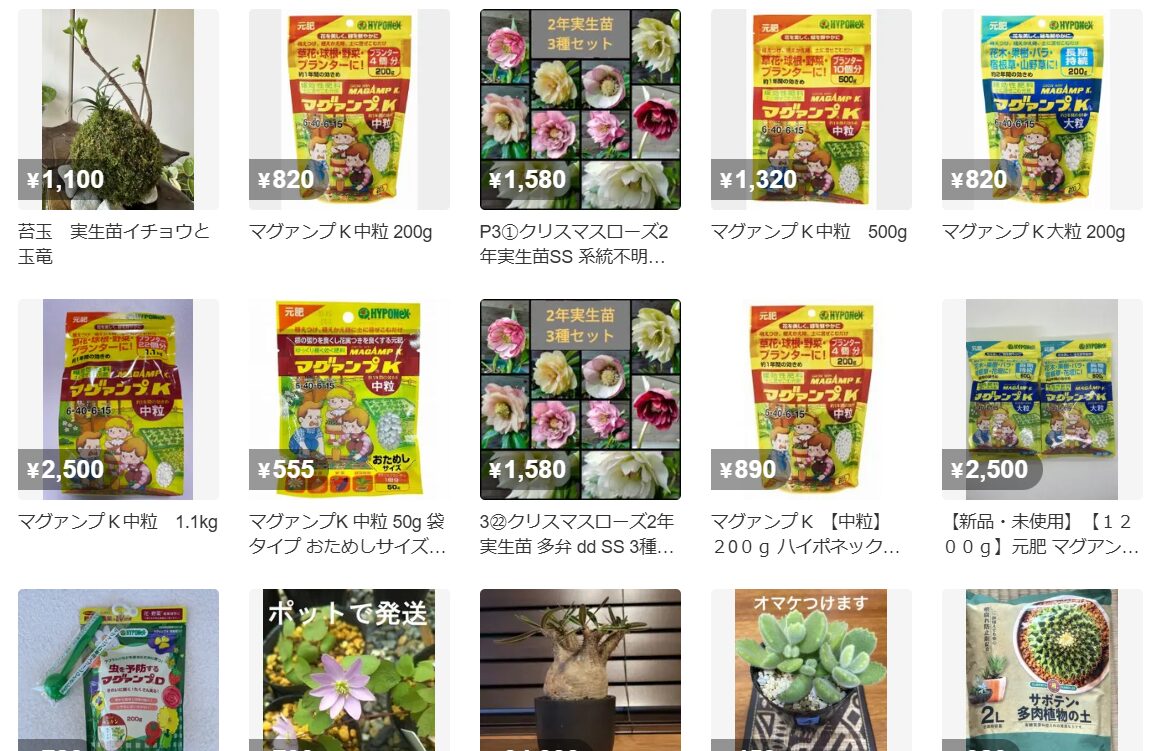The width and height of the screenshot is (1149, 751).
Task: Open the 虫を予防するマグァンプD product tile
Action: 118,670
